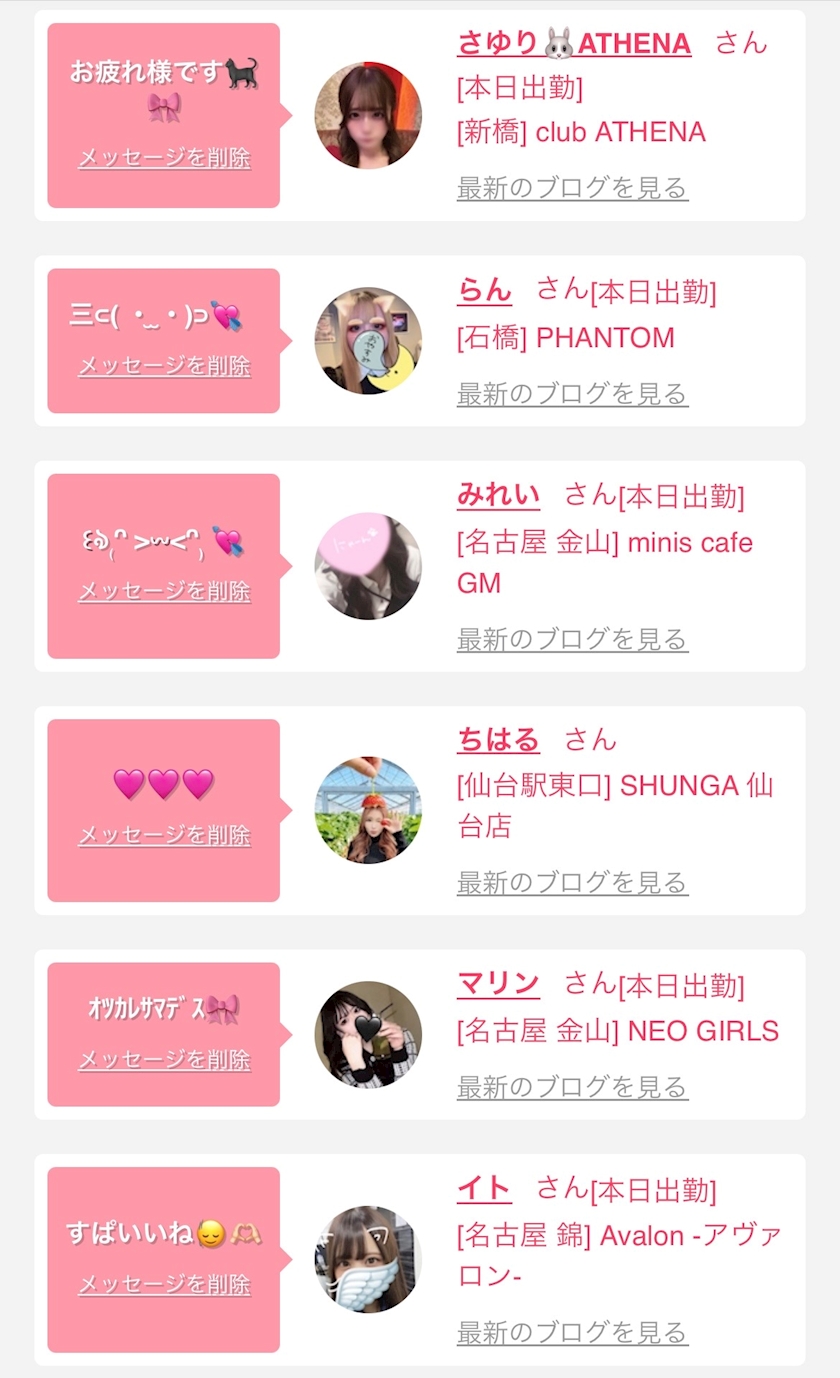View ちはる's latest blog
Screen dimensions: 840x1378
[572, 882]
